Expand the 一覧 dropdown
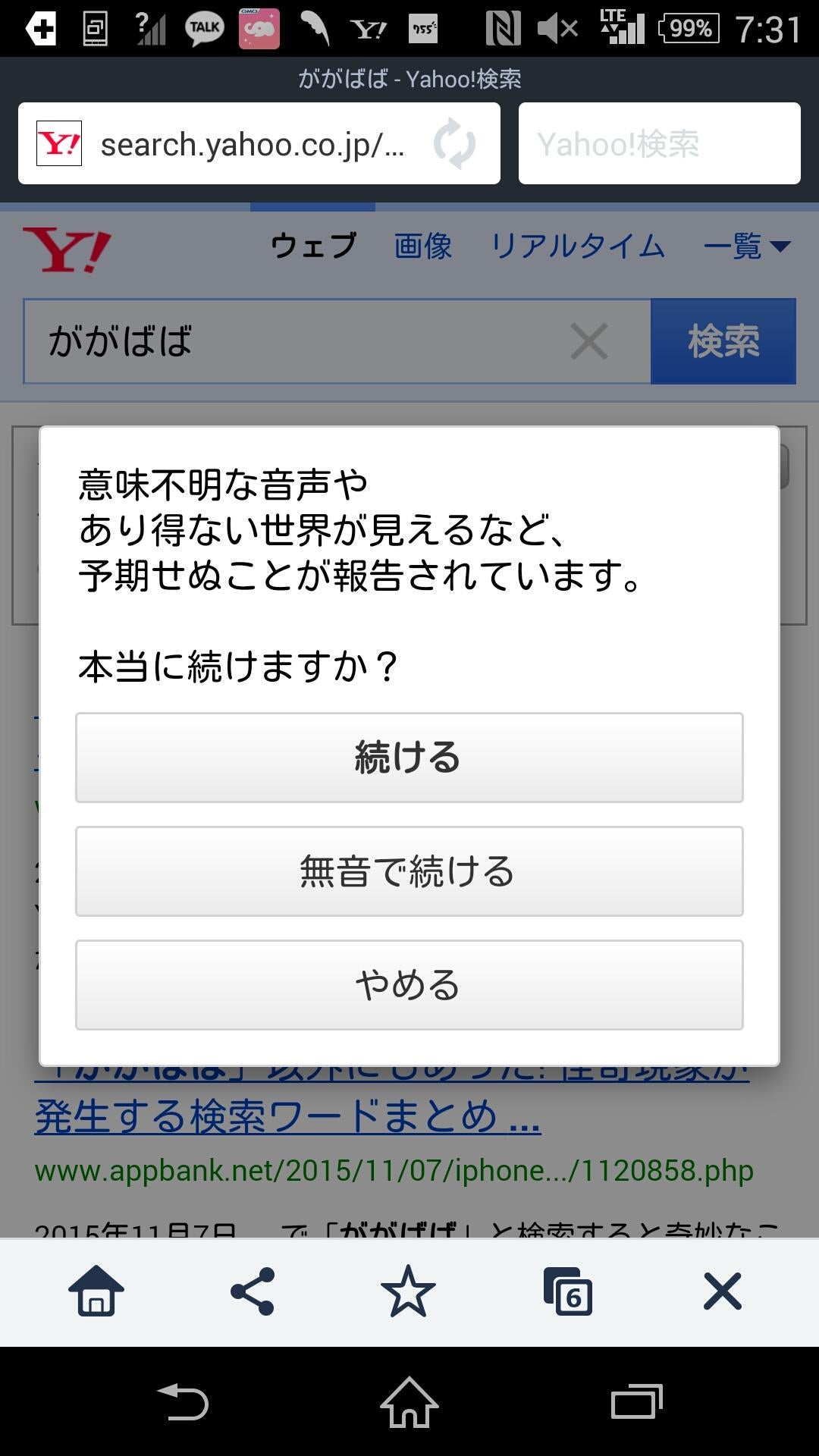The width and height of the screenshot is (819, 1456). 744,246
